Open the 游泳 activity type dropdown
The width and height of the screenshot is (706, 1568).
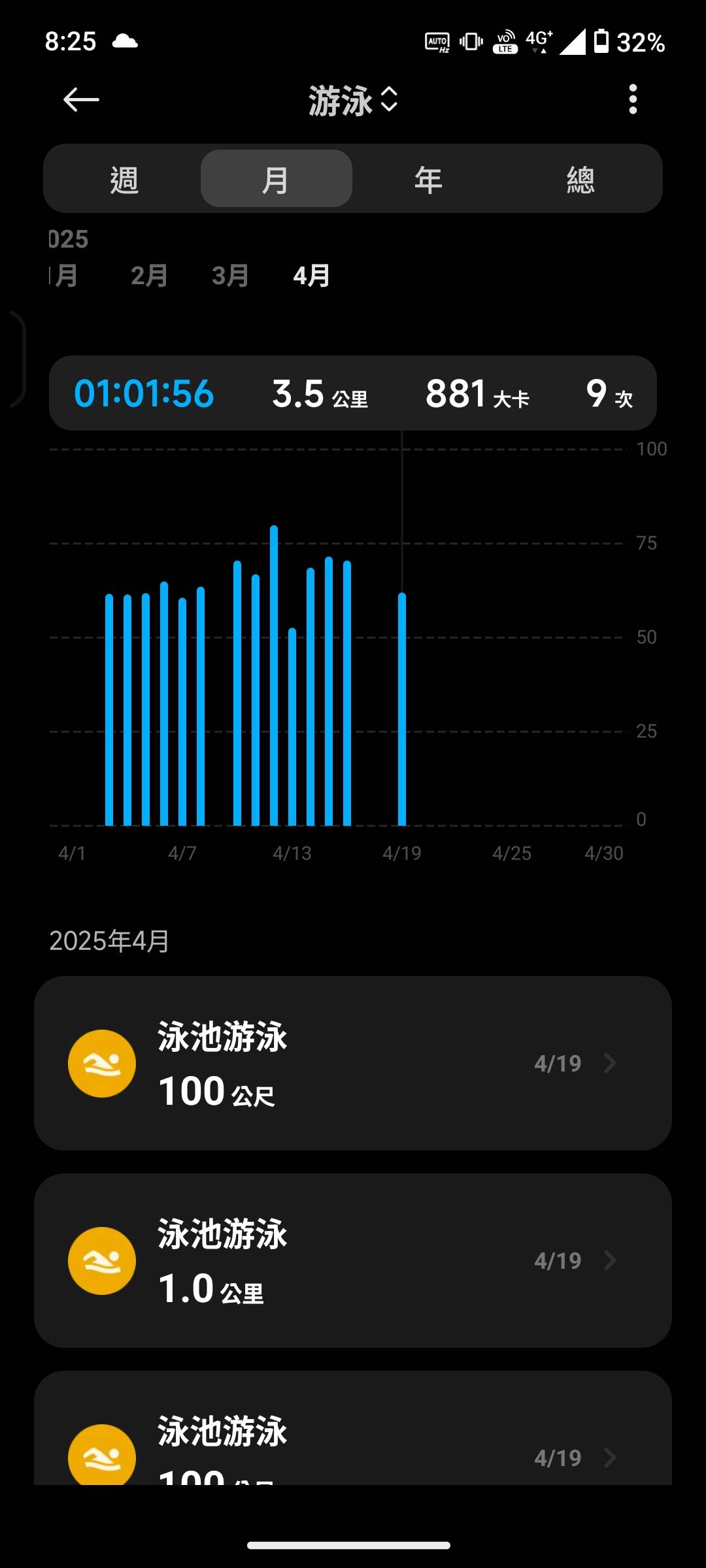[353, 101]
